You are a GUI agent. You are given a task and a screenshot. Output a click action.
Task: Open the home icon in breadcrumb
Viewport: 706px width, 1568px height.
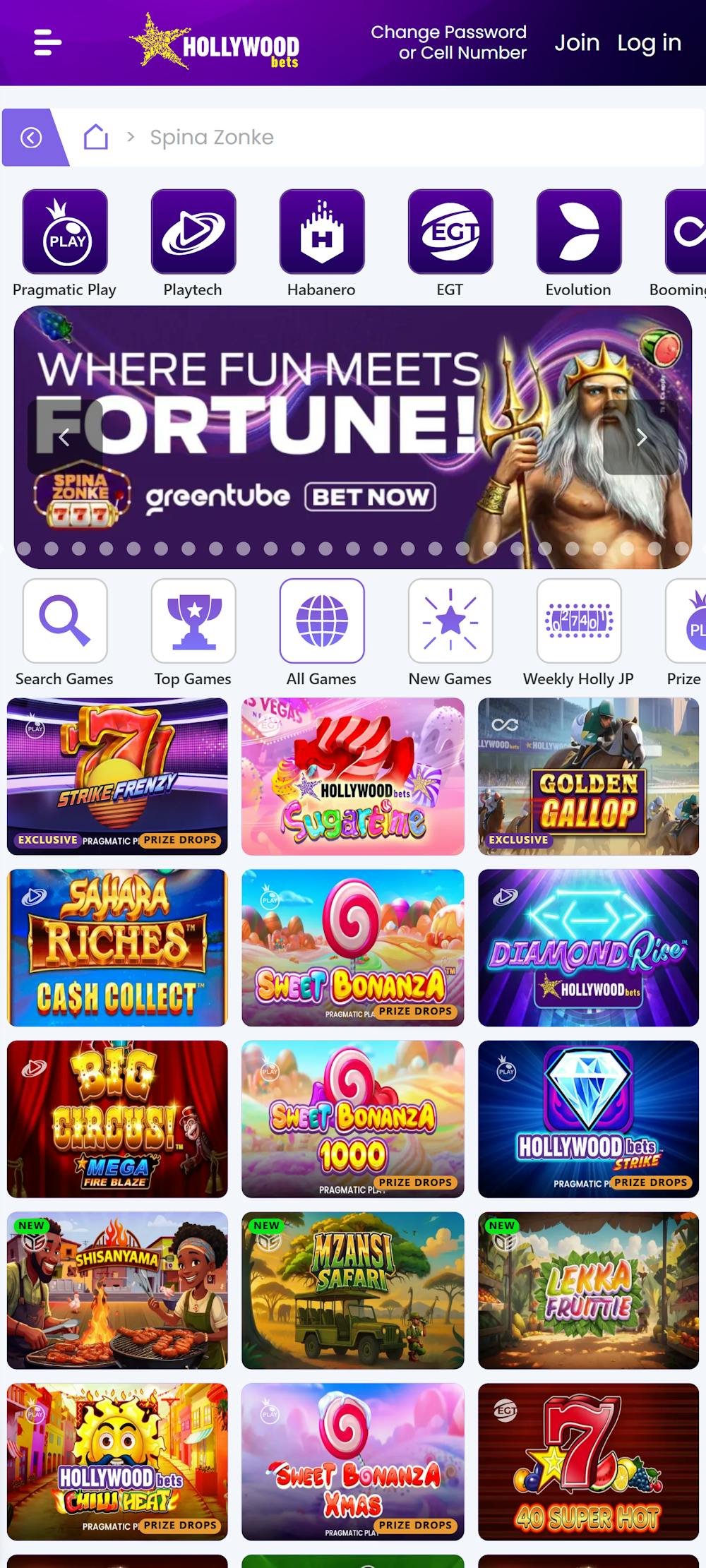(x=96, y=137)
